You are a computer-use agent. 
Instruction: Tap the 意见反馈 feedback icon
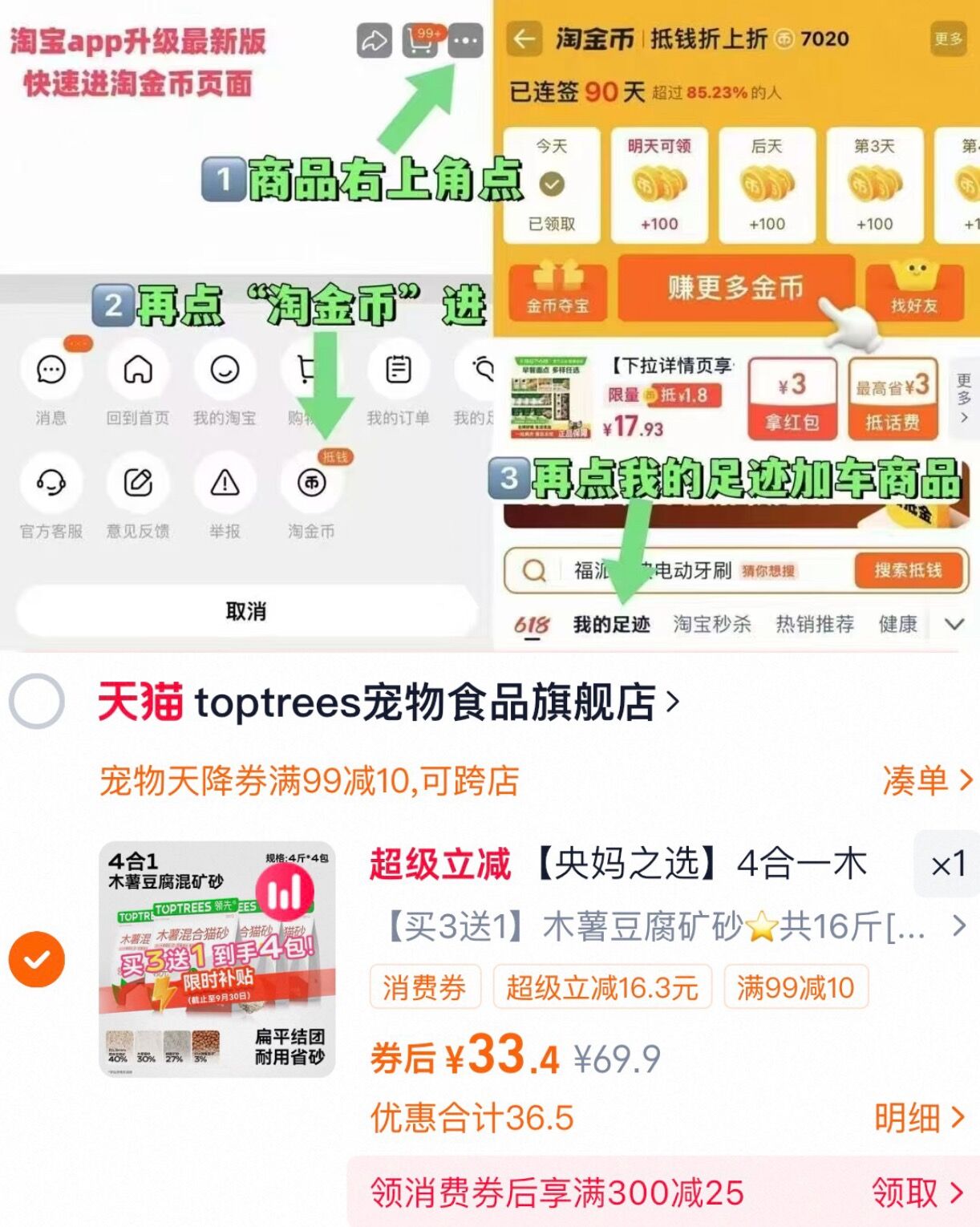tap(138, 482)
